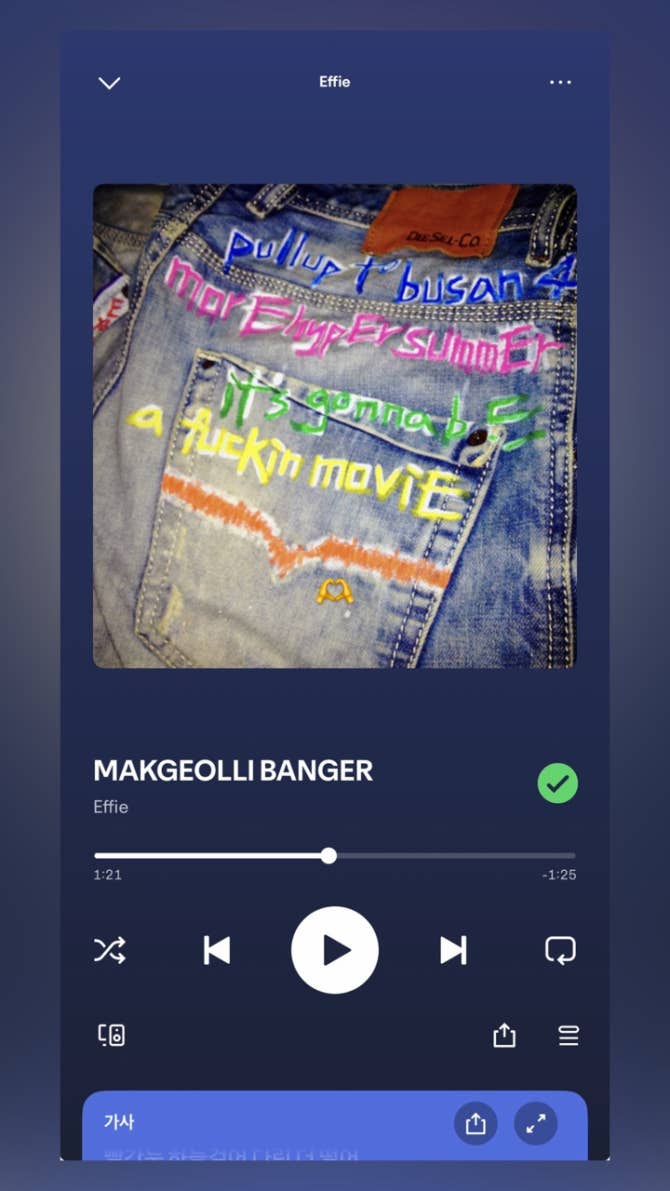Share lyrics from the 가사 card

click(x=475, y=1123)
